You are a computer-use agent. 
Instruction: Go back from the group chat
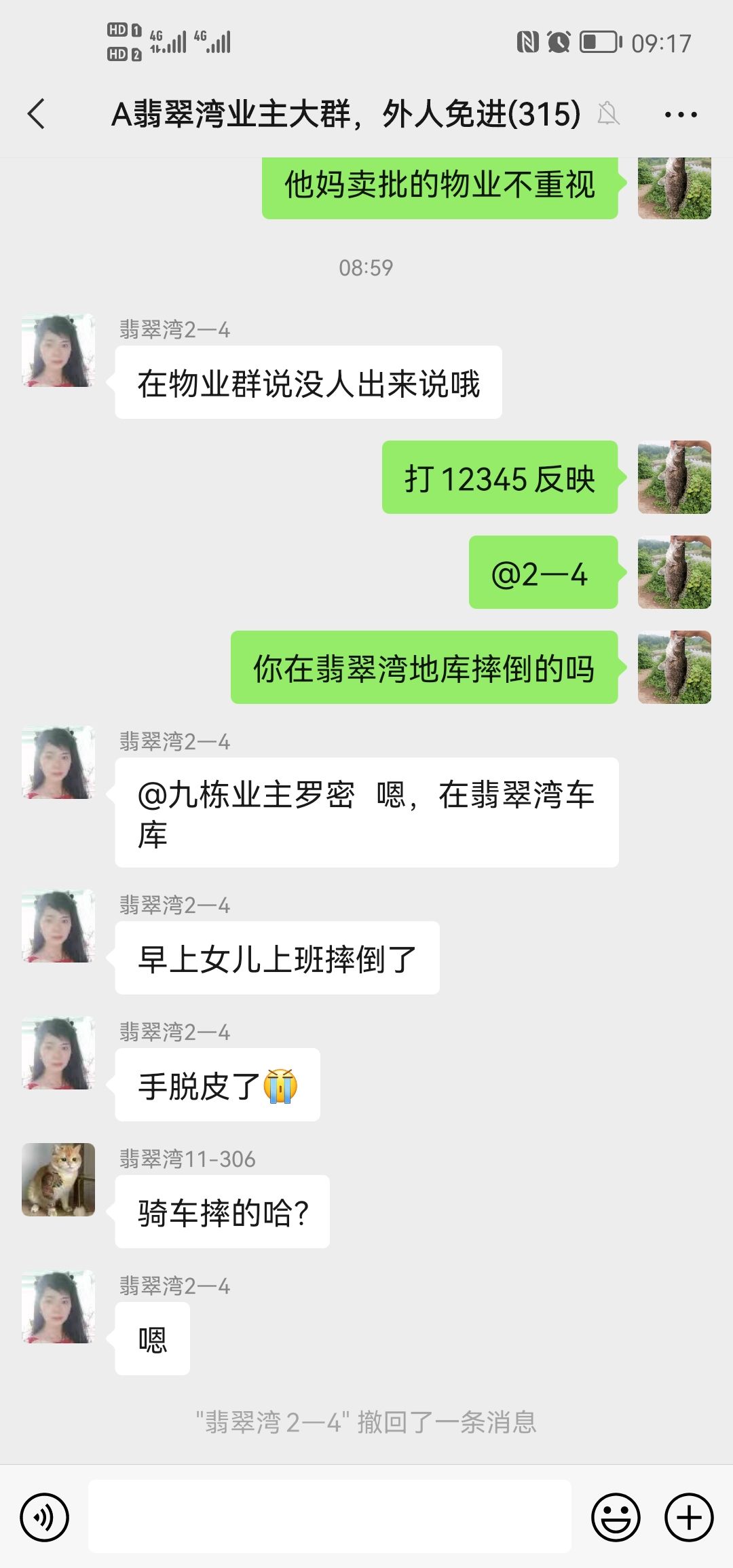[x=37, y=114]
